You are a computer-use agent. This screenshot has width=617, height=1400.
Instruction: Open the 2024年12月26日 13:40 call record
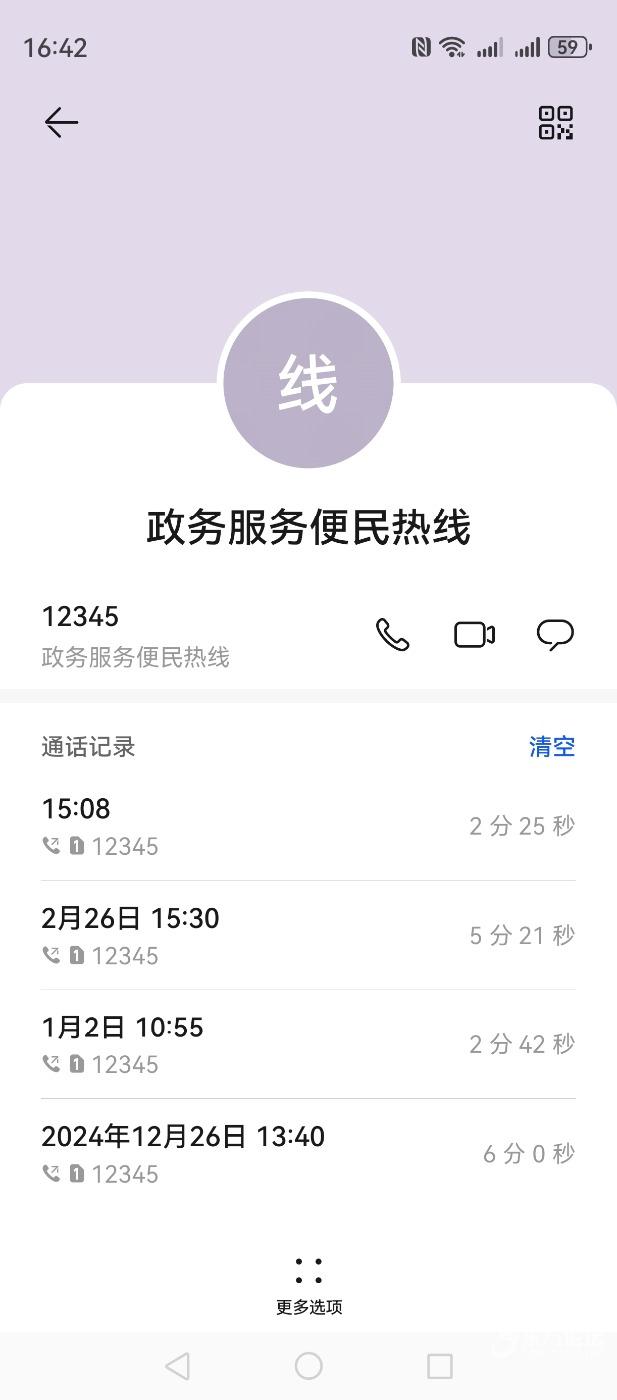click(308, 1153)
